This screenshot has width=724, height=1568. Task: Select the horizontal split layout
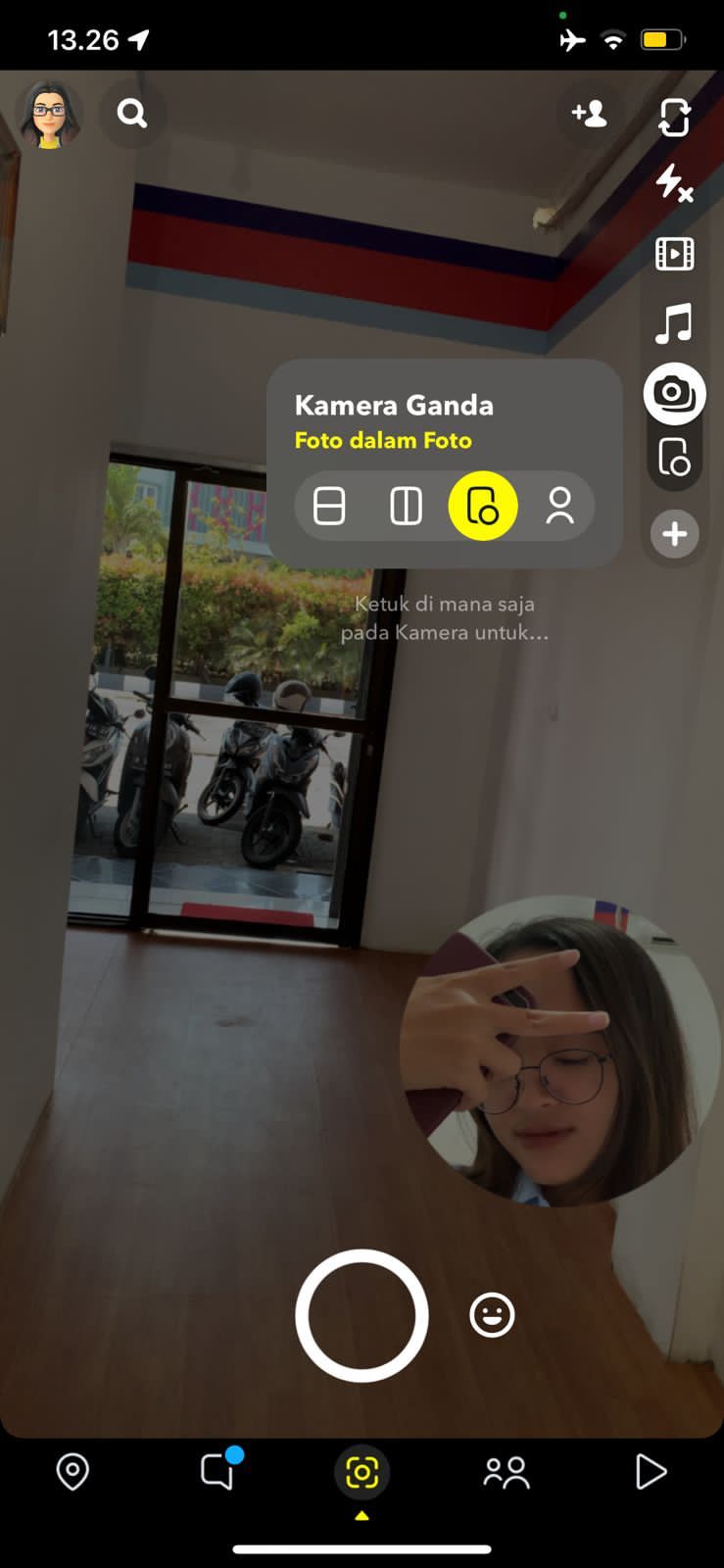coord(329,507)
